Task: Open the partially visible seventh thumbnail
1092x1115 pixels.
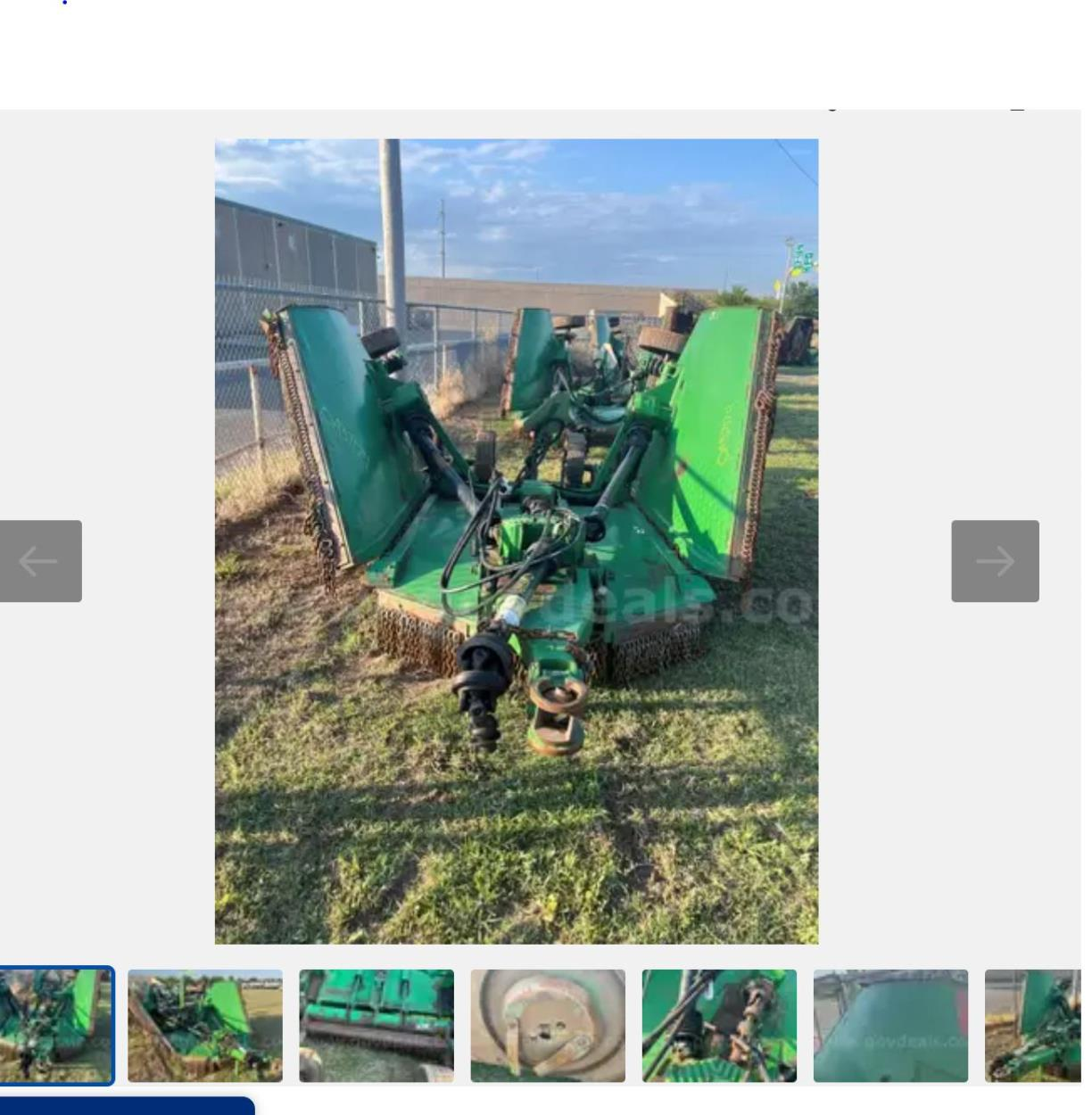Action: tap(1035, 1026)
